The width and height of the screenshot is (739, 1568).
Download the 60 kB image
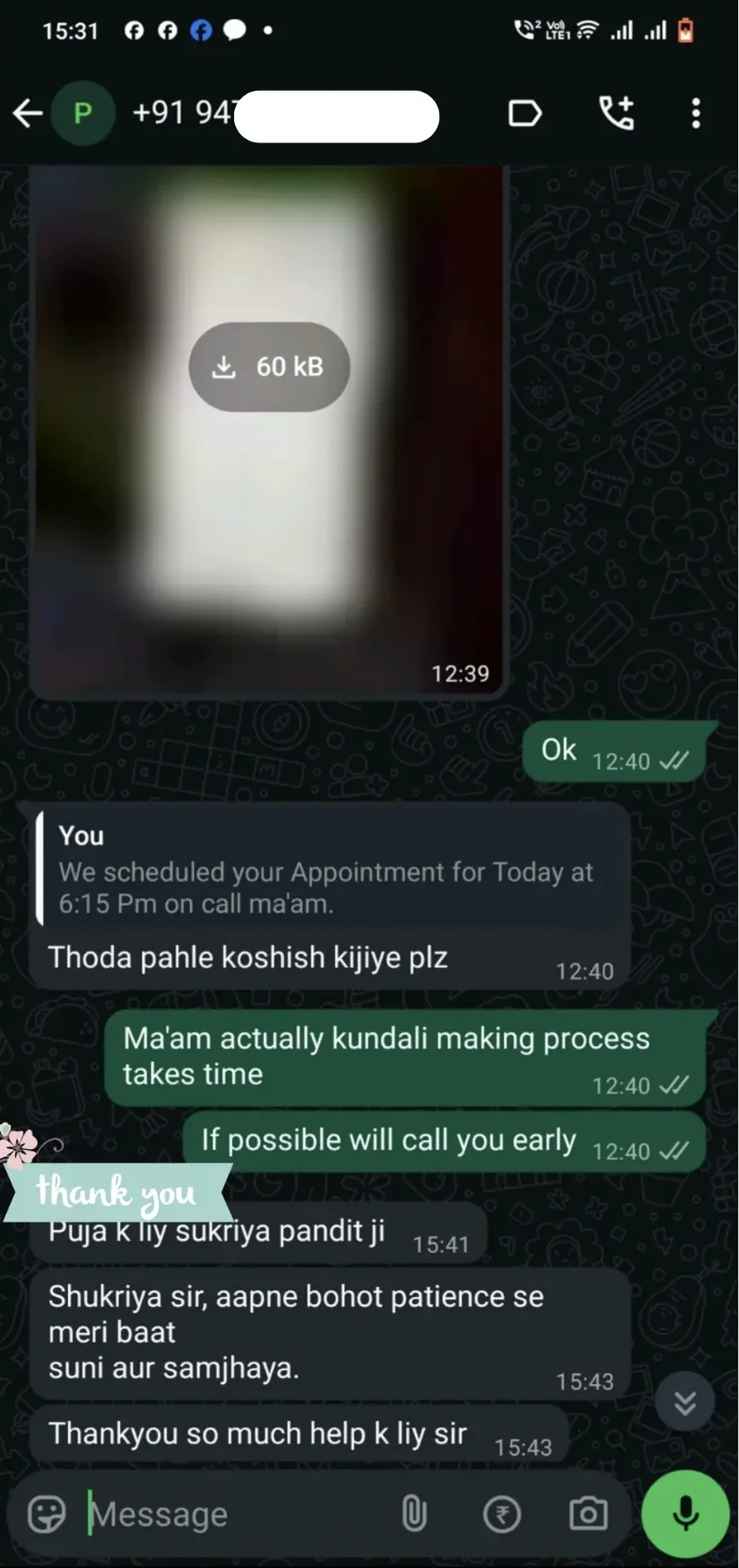pyautogui.click(x=268, y=366)
